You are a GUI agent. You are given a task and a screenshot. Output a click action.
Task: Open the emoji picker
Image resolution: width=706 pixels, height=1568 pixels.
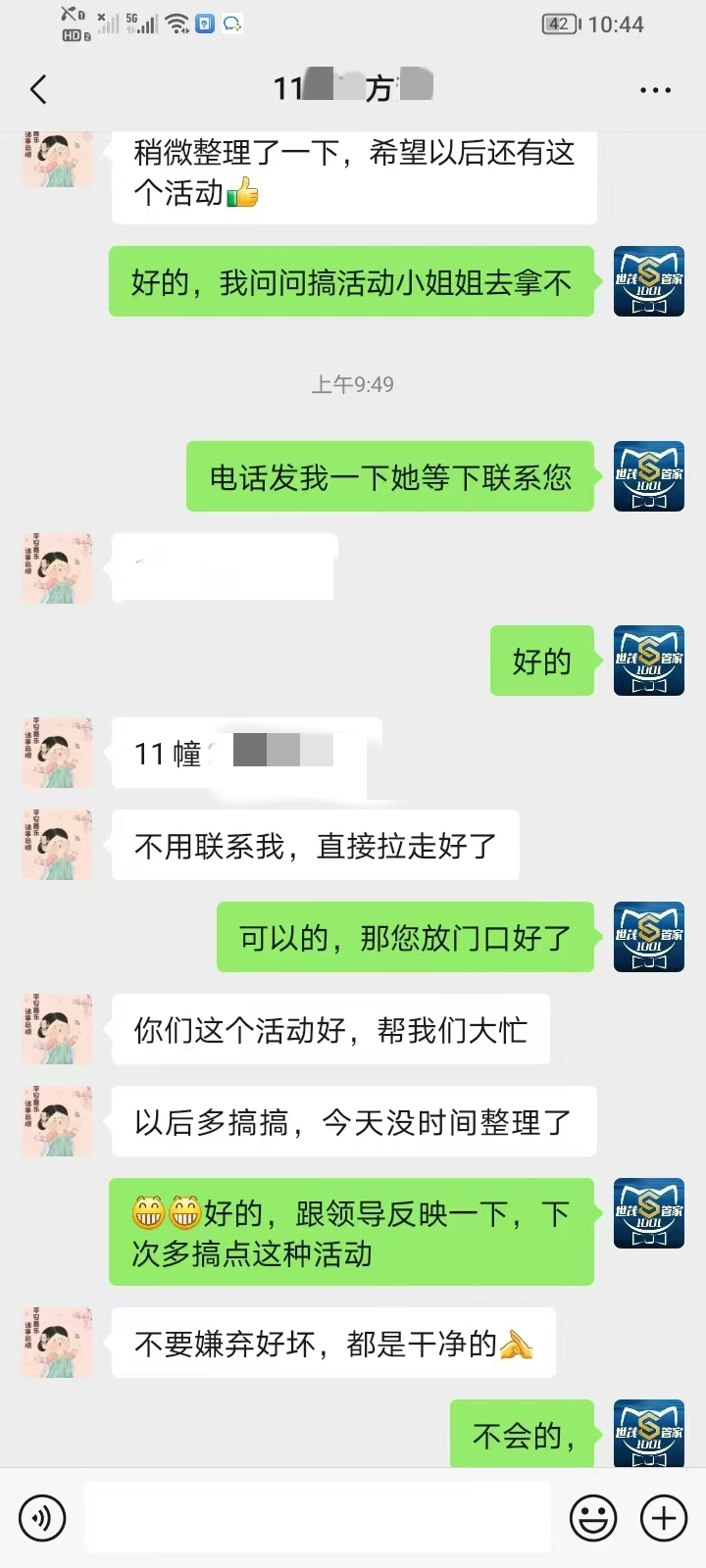(x=593, y=1518)
